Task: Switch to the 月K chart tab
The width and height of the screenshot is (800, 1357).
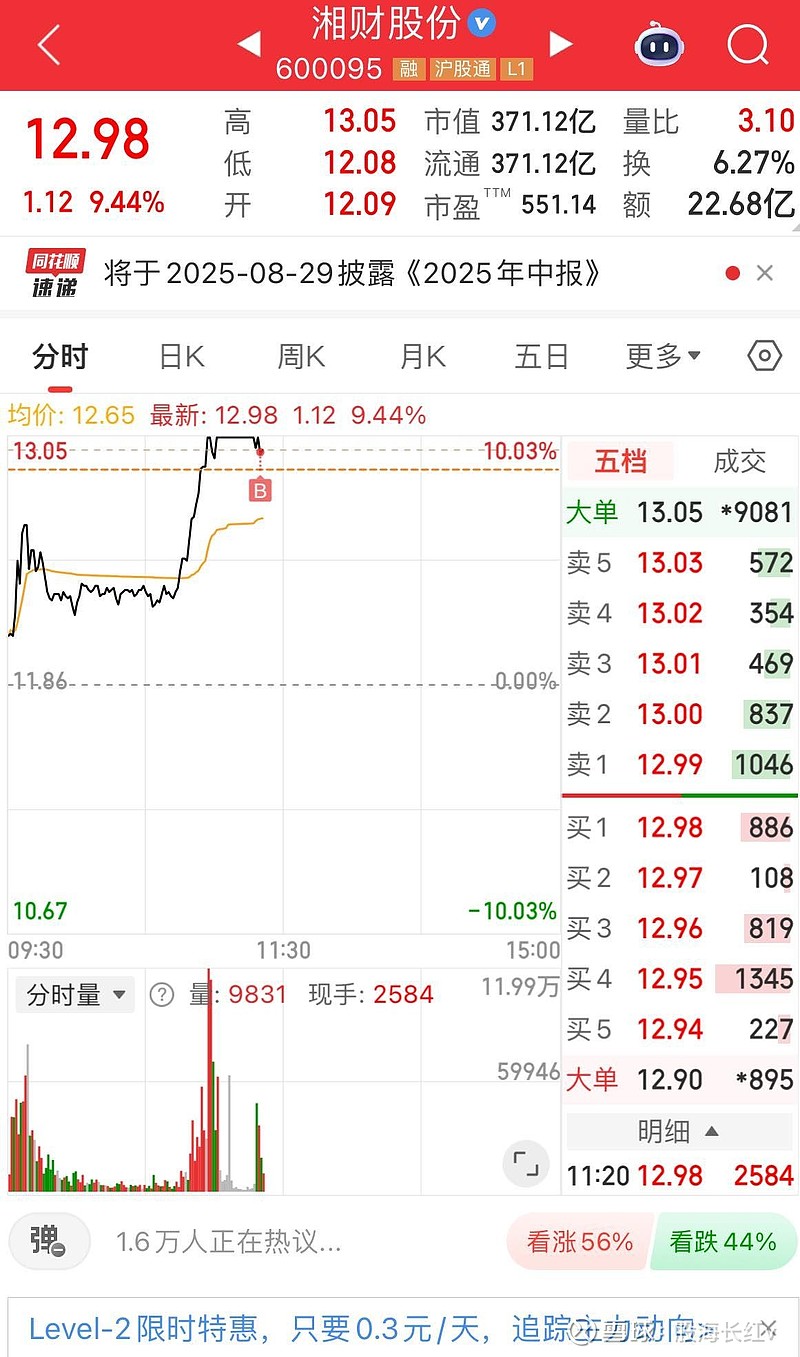Action: click(x=422, y=356)
